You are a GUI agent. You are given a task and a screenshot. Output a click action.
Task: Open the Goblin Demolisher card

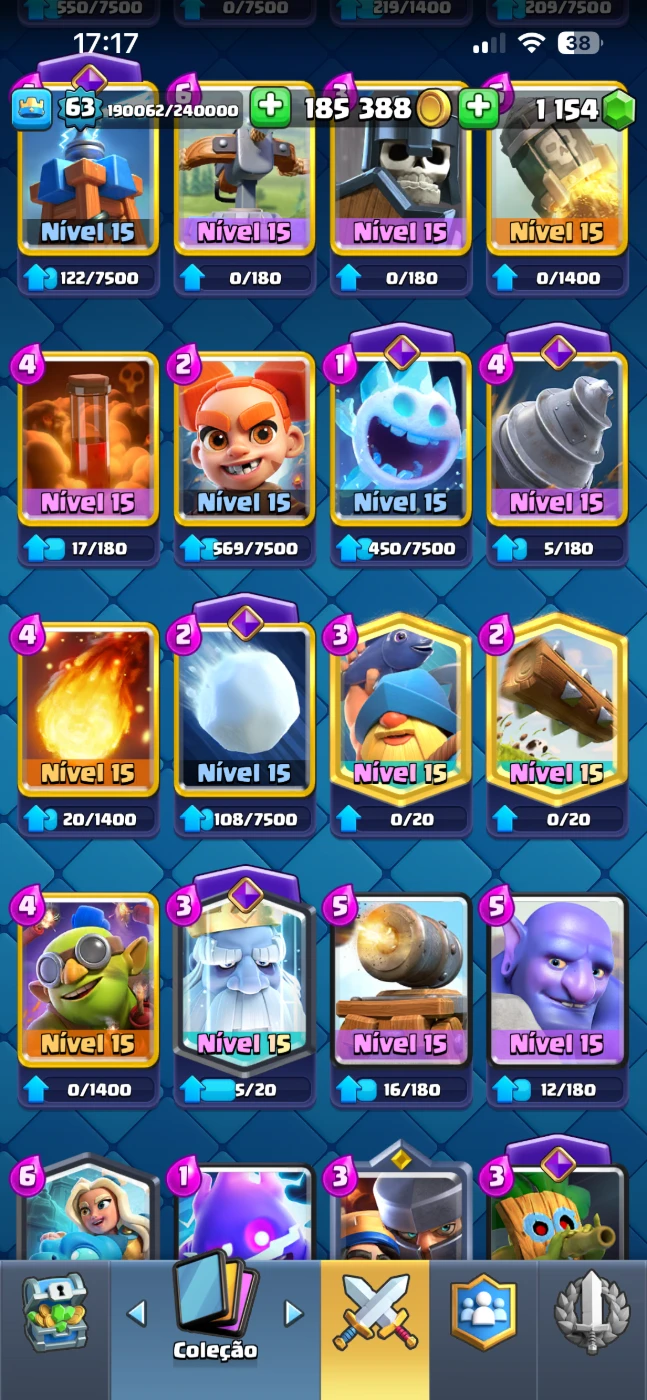tap(88, 982)
